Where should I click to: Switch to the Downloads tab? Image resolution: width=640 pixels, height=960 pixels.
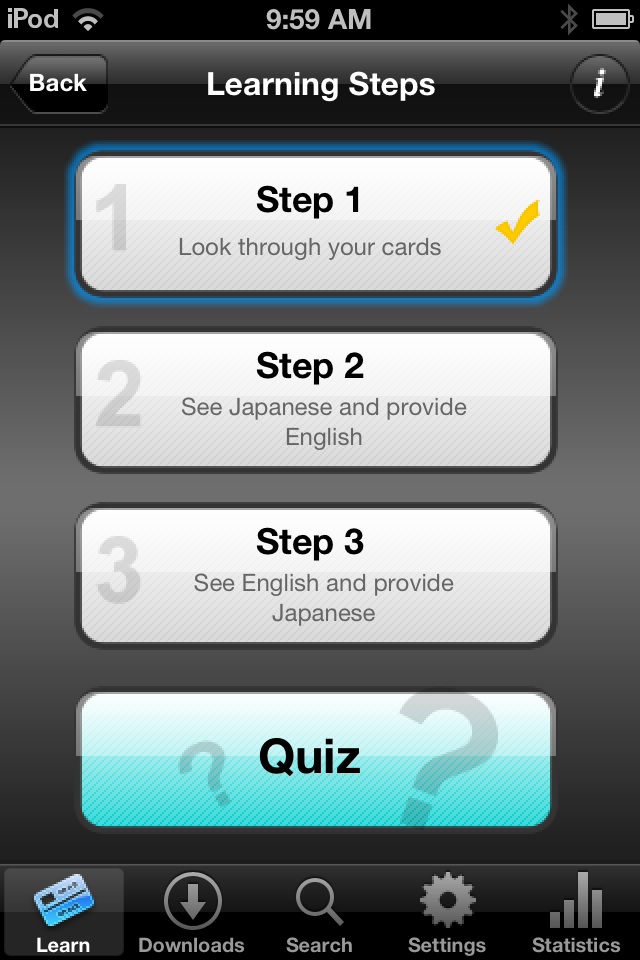click(x=191, y=914)
